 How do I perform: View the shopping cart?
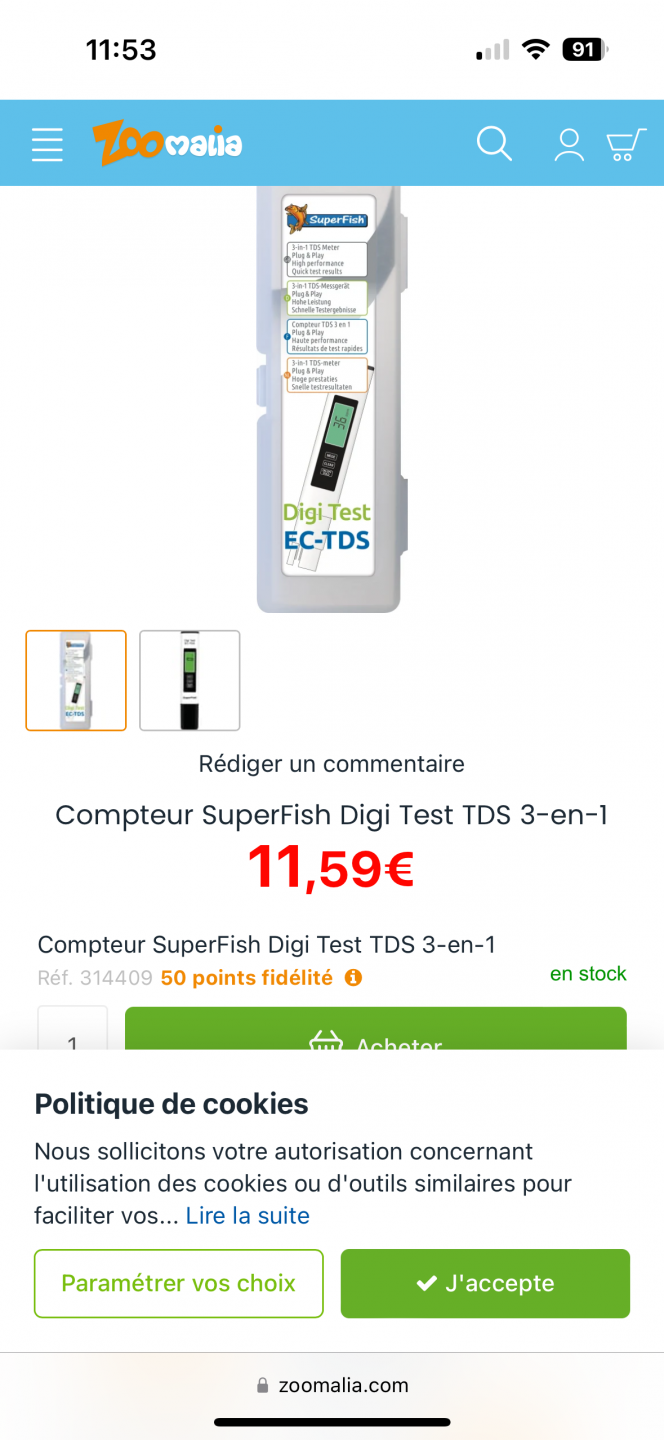point(626,144)
